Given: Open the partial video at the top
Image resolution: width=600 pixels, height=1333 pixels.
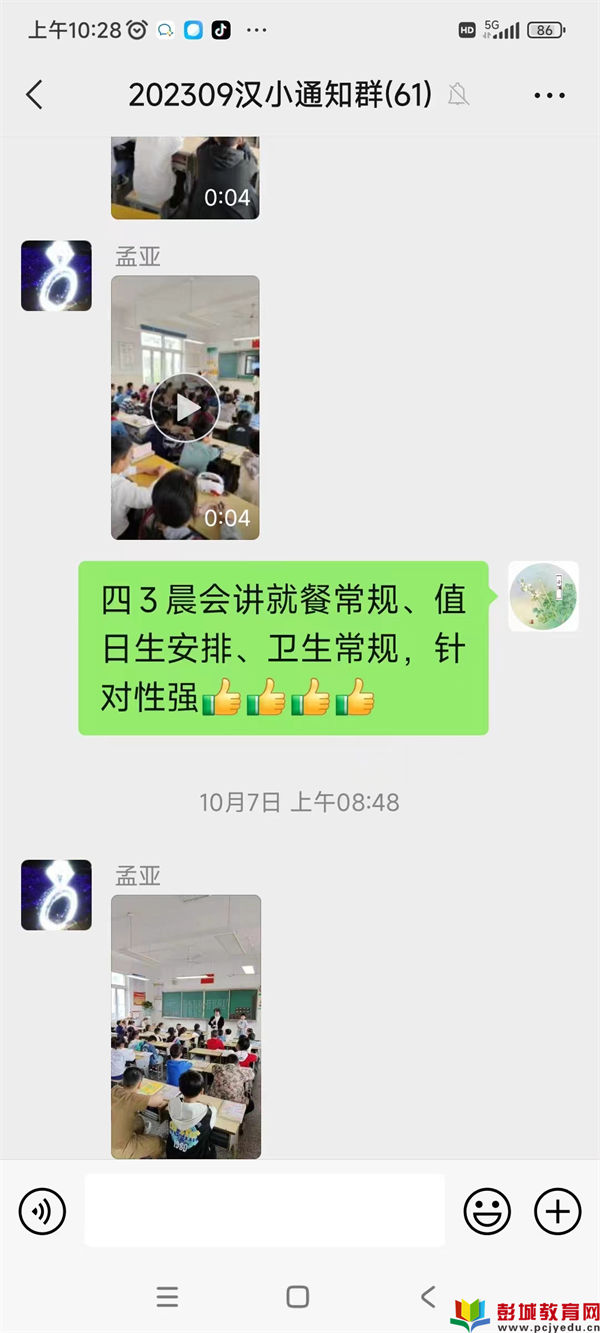Looking at the screenshot, I should pyautogui.click(x=185, y=178).
